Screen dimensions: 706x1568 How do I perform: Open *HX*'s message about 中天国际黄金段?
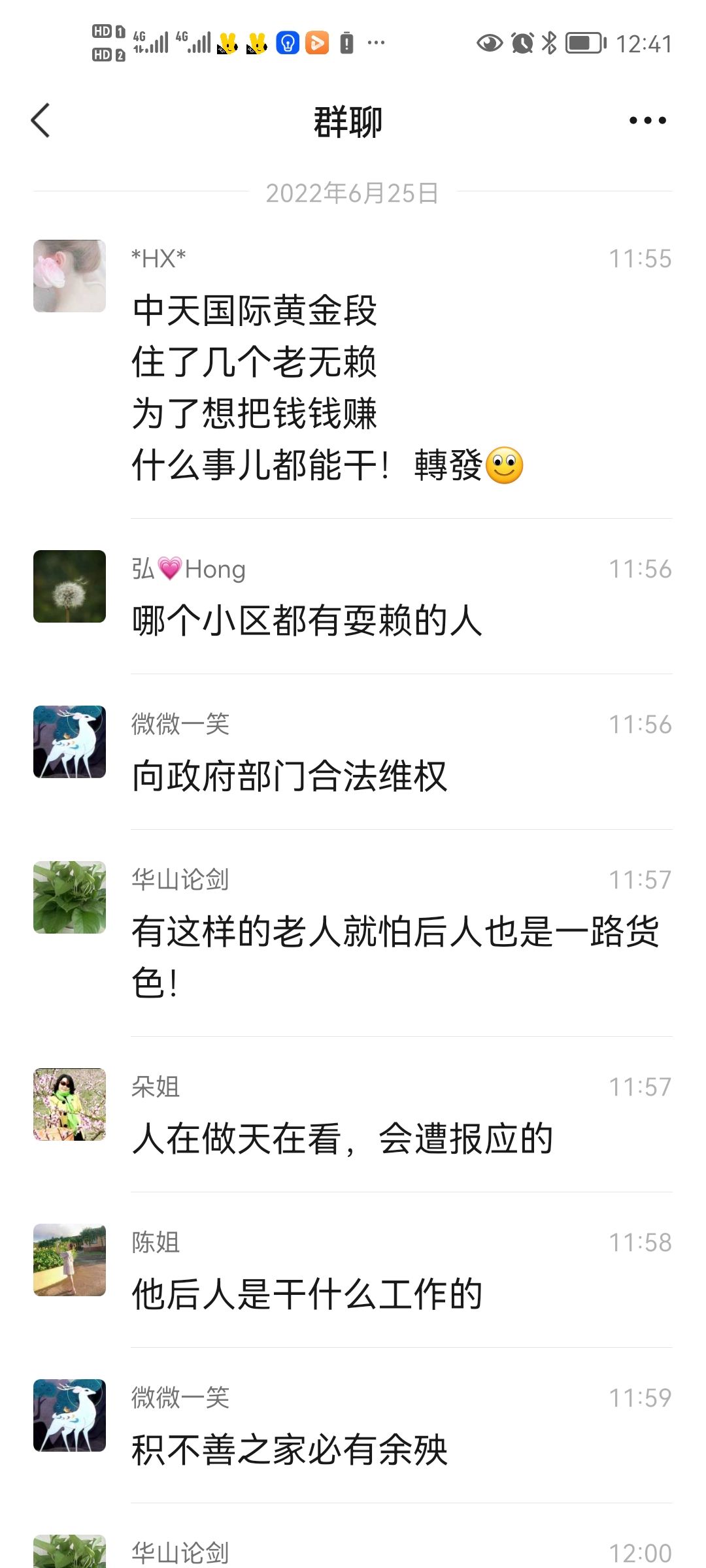coord(327,387)
